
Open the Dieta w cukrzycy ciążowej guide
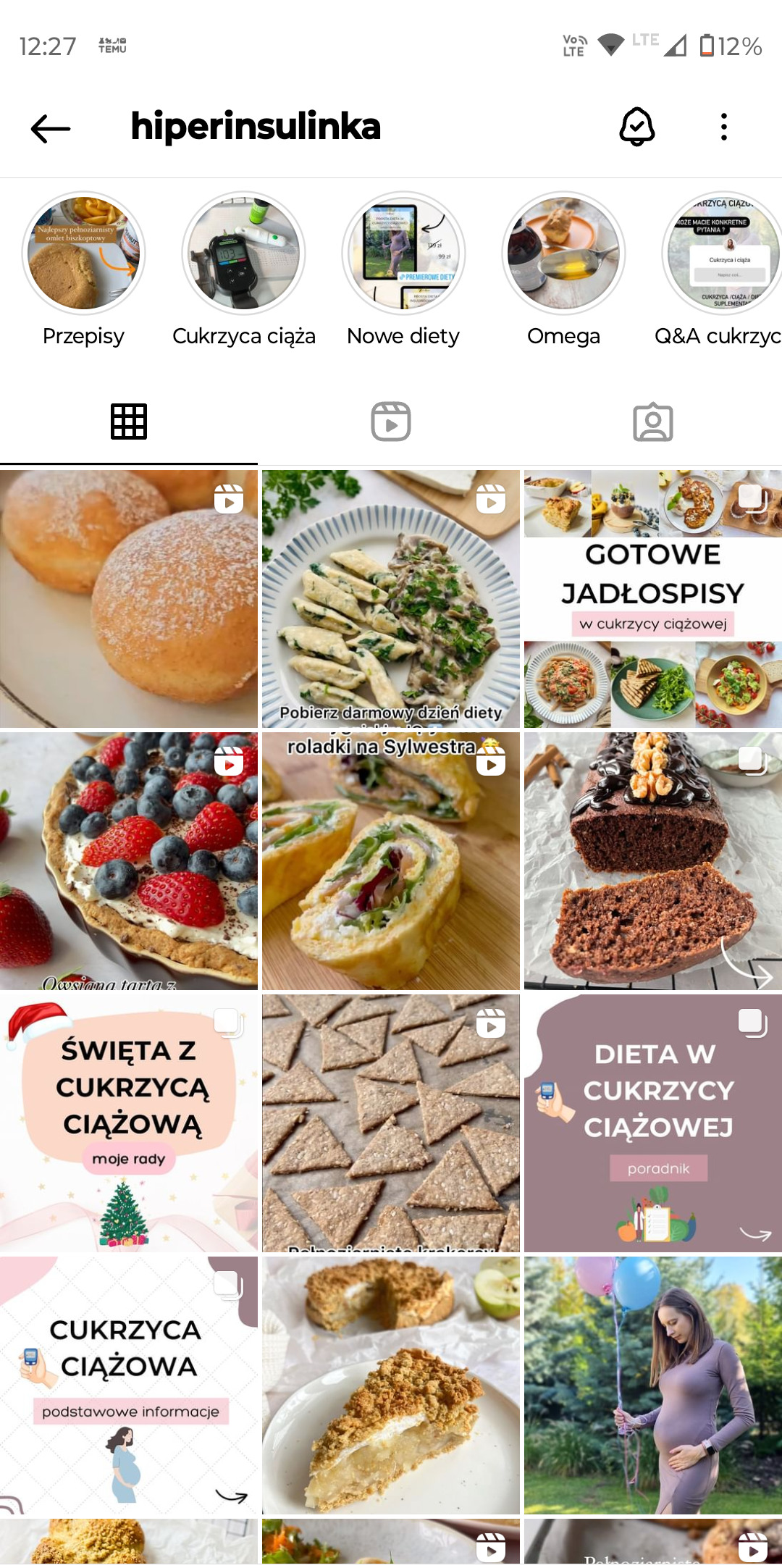[x=652, y=1123]
